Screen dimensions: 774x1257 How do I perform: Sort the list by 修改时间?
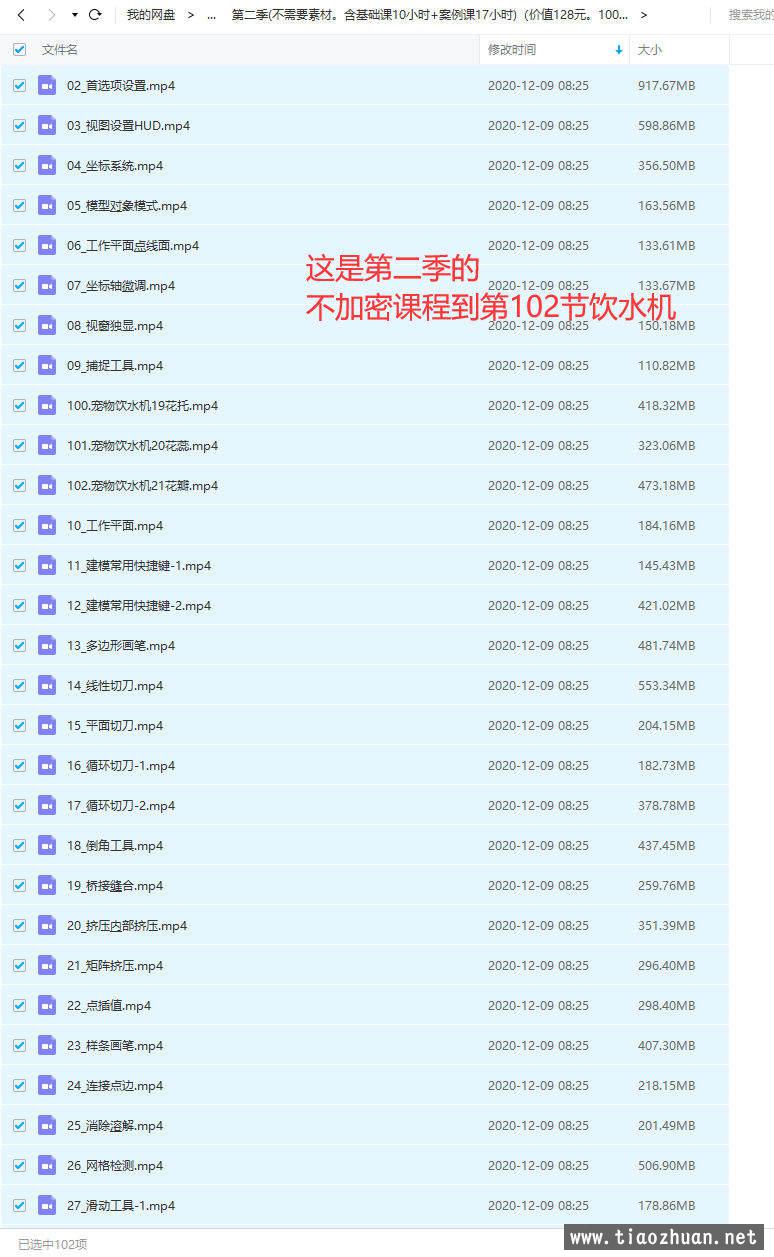pyautogui.click(x=512, y=49)
